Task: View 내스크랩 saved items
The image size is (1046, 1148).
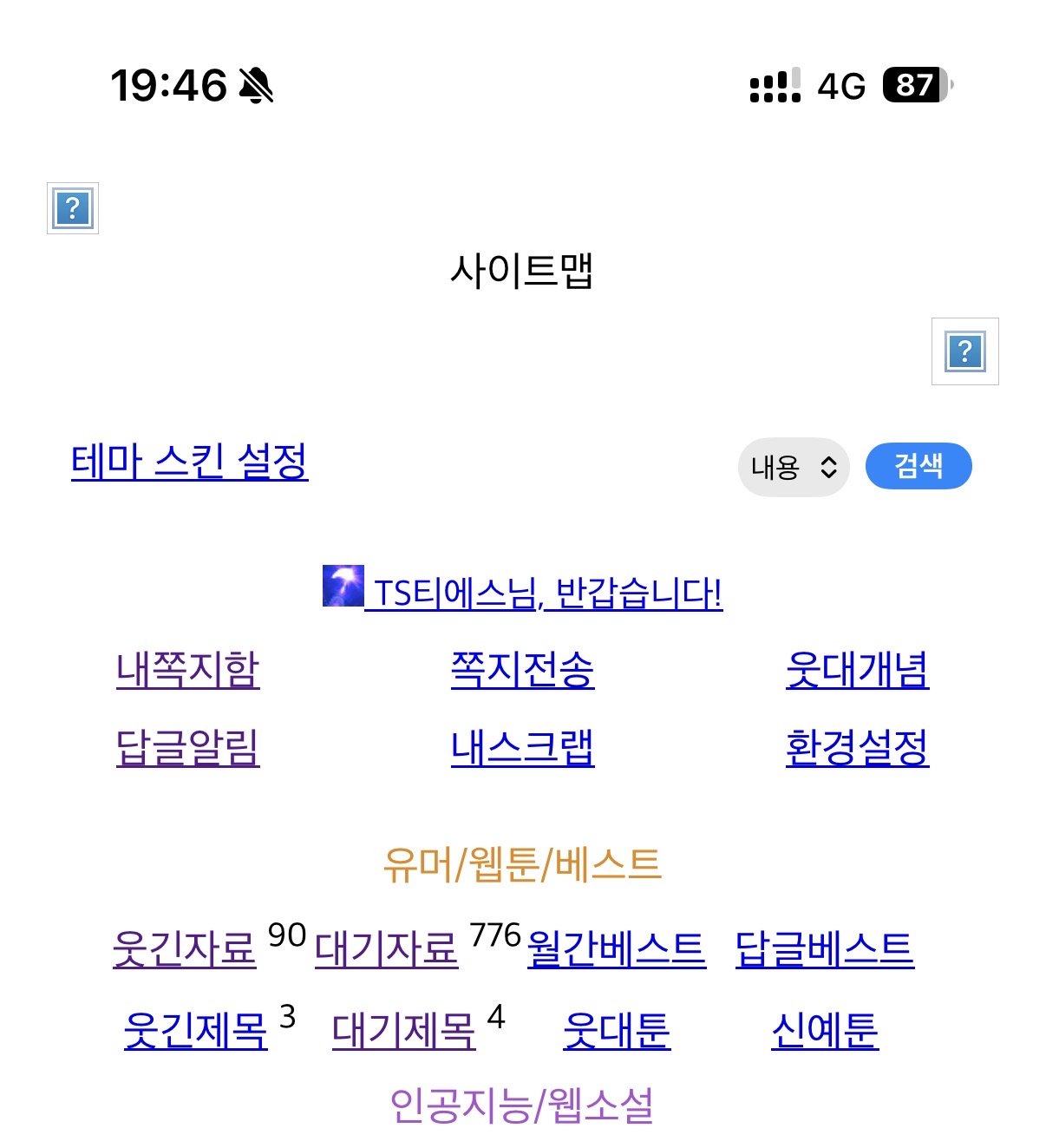Action: coord(523,747)
